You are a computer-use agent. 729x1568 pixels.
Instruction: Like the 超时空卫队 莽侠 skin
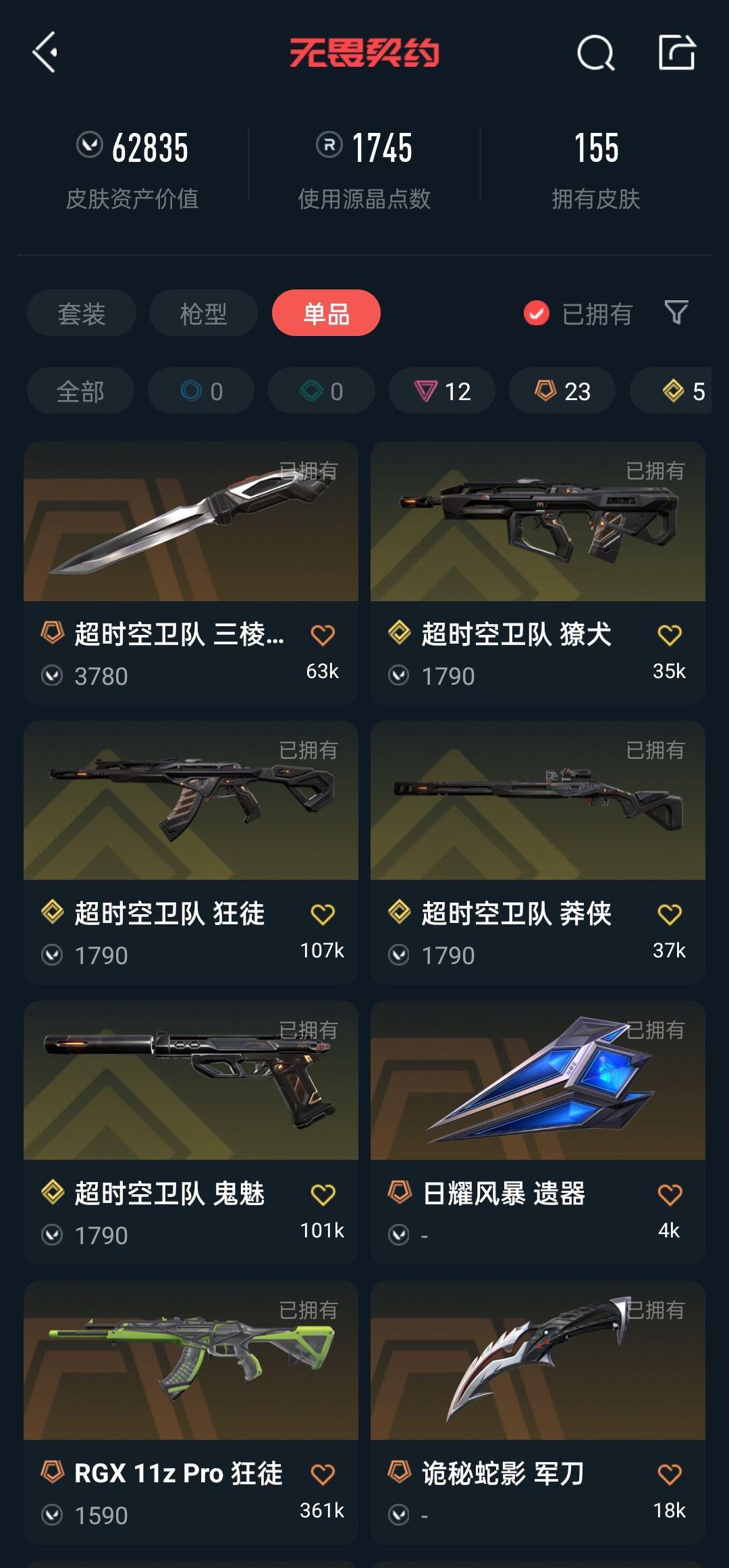point(669,915)
